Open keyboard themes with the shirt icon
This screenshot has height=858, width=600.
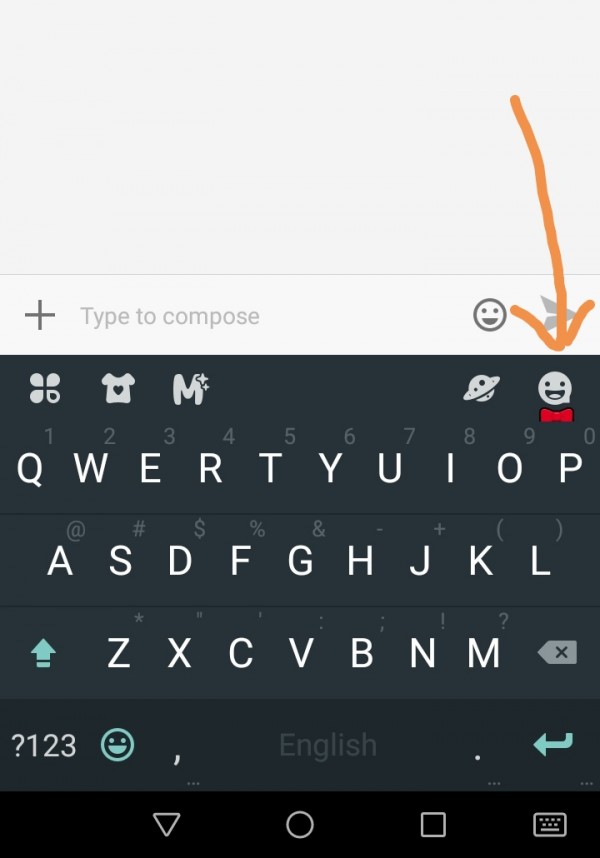[x=118, y=388]
